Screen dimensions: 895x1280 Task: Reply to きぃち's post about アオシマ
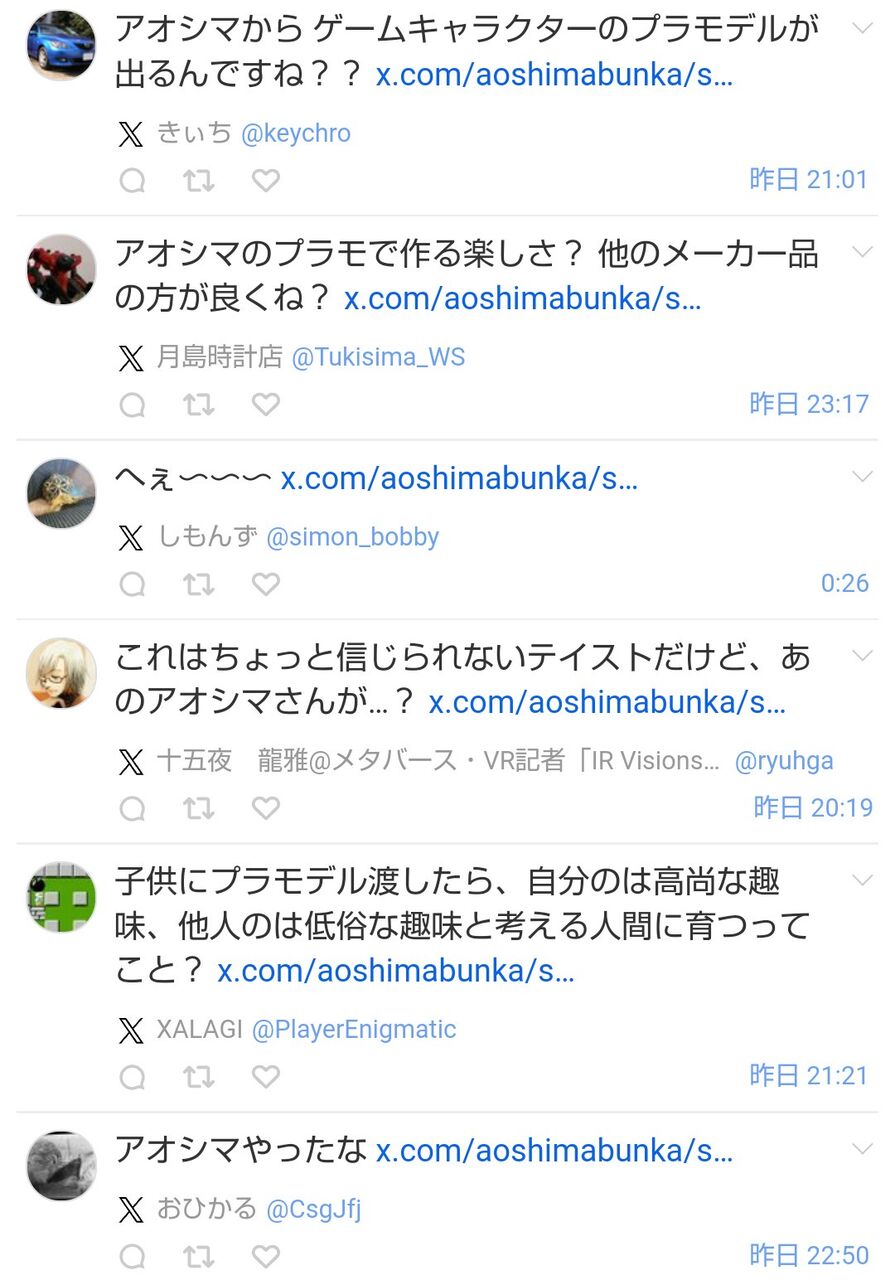tap(132, 181)
